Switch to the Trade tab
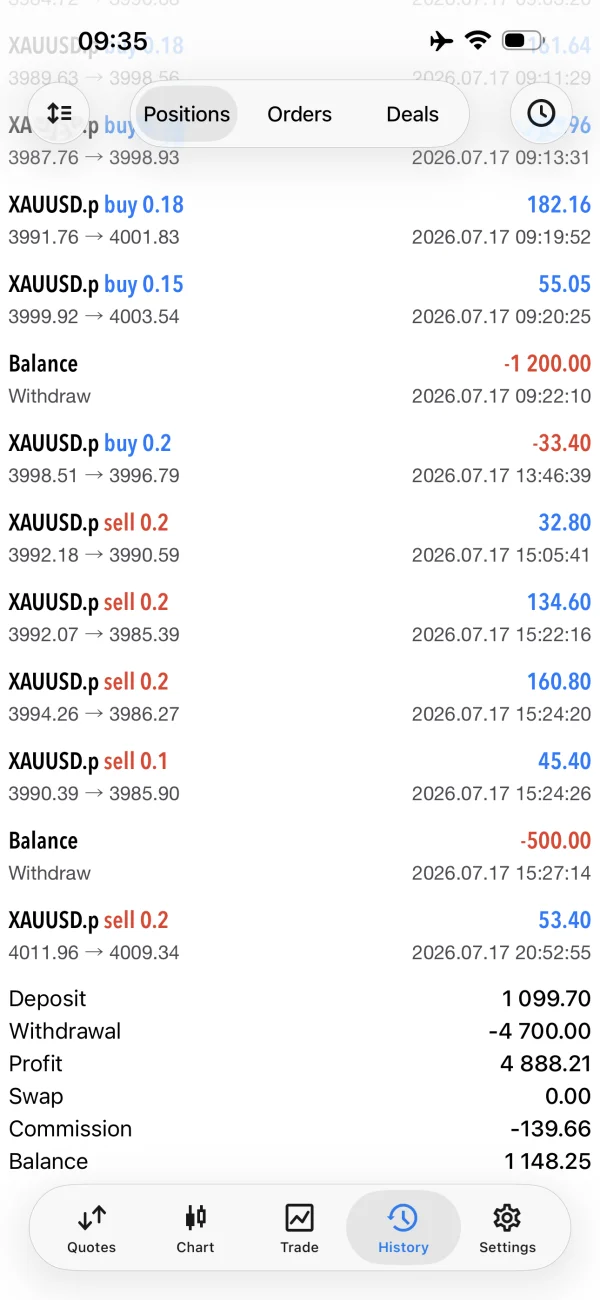 pos(299,1229)
